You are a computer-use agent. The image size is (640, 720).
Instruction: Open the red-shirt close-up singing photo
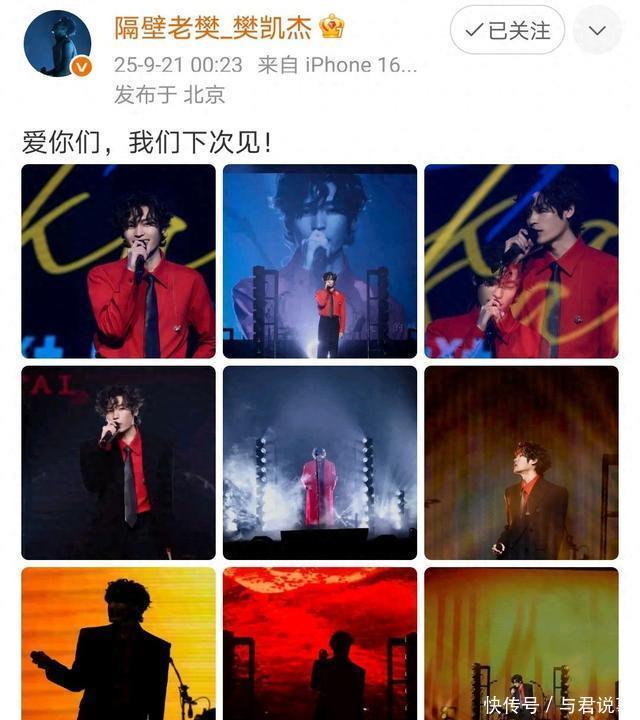point(119,261)
